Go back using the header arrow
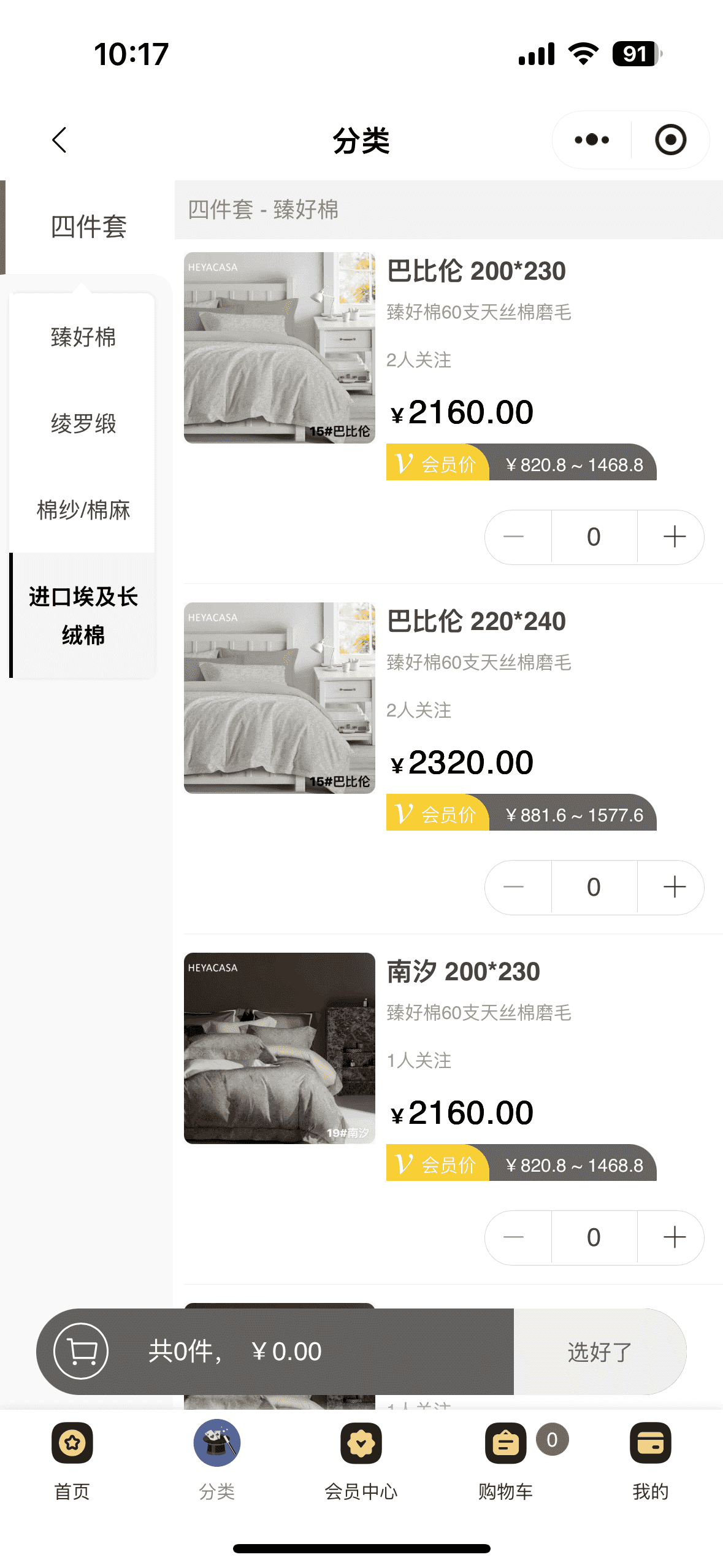Screen dimensions: 723x1568 click(59, 140)
